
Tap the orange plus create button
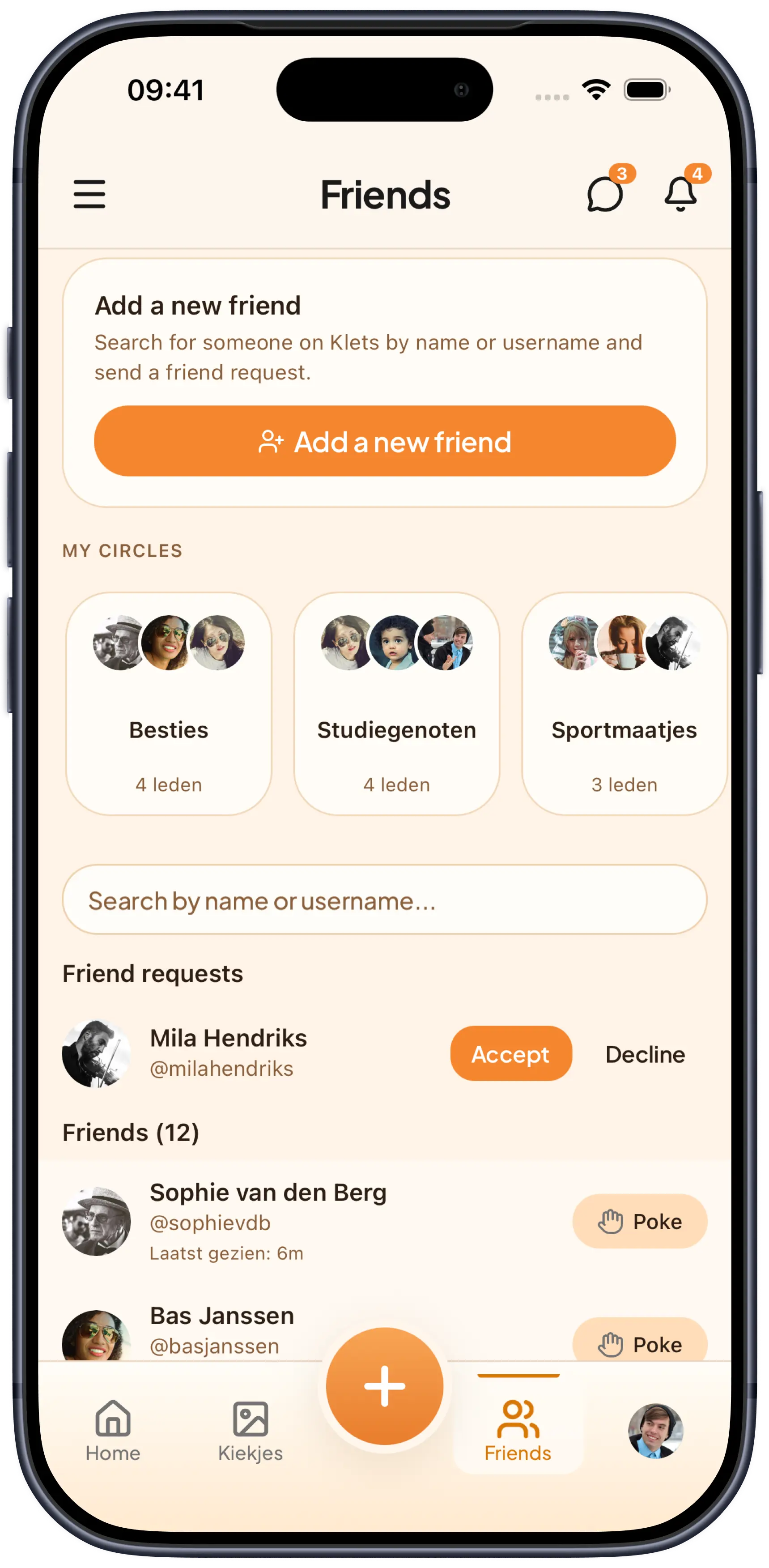point(385,1385)
